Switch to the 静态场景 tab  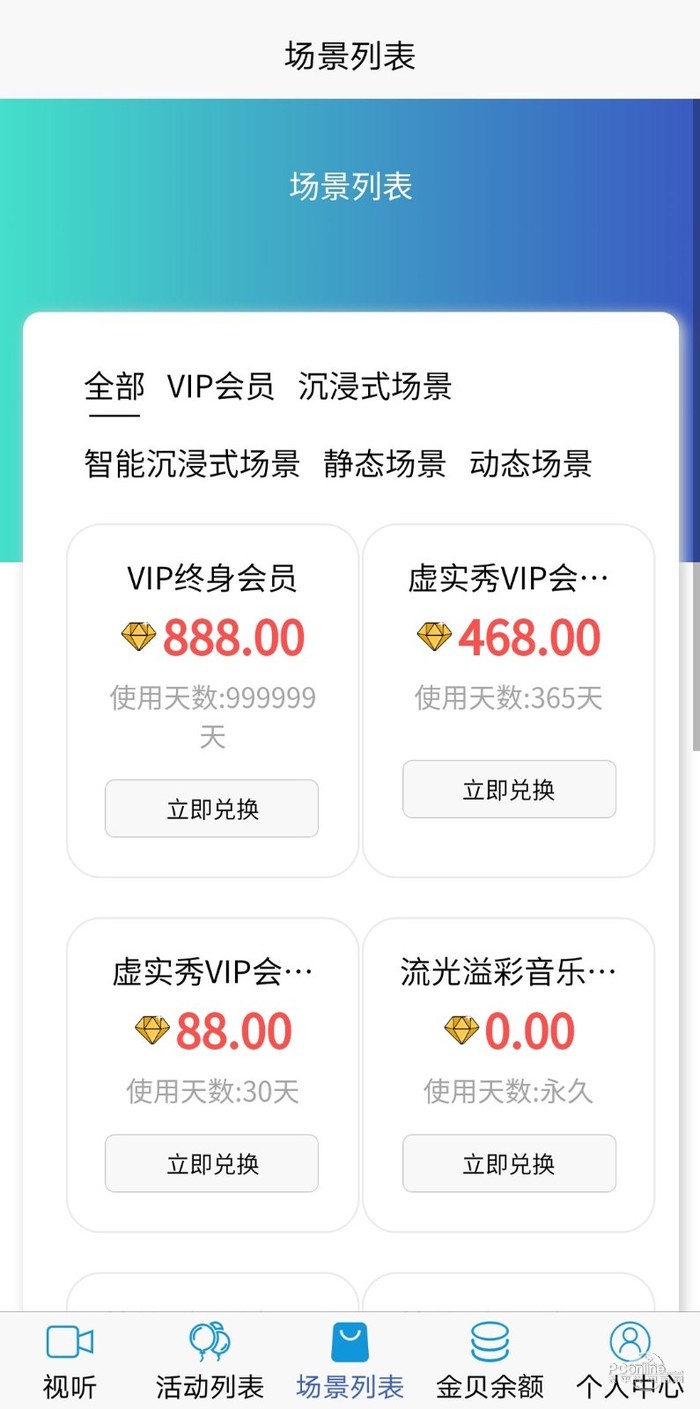384,464
